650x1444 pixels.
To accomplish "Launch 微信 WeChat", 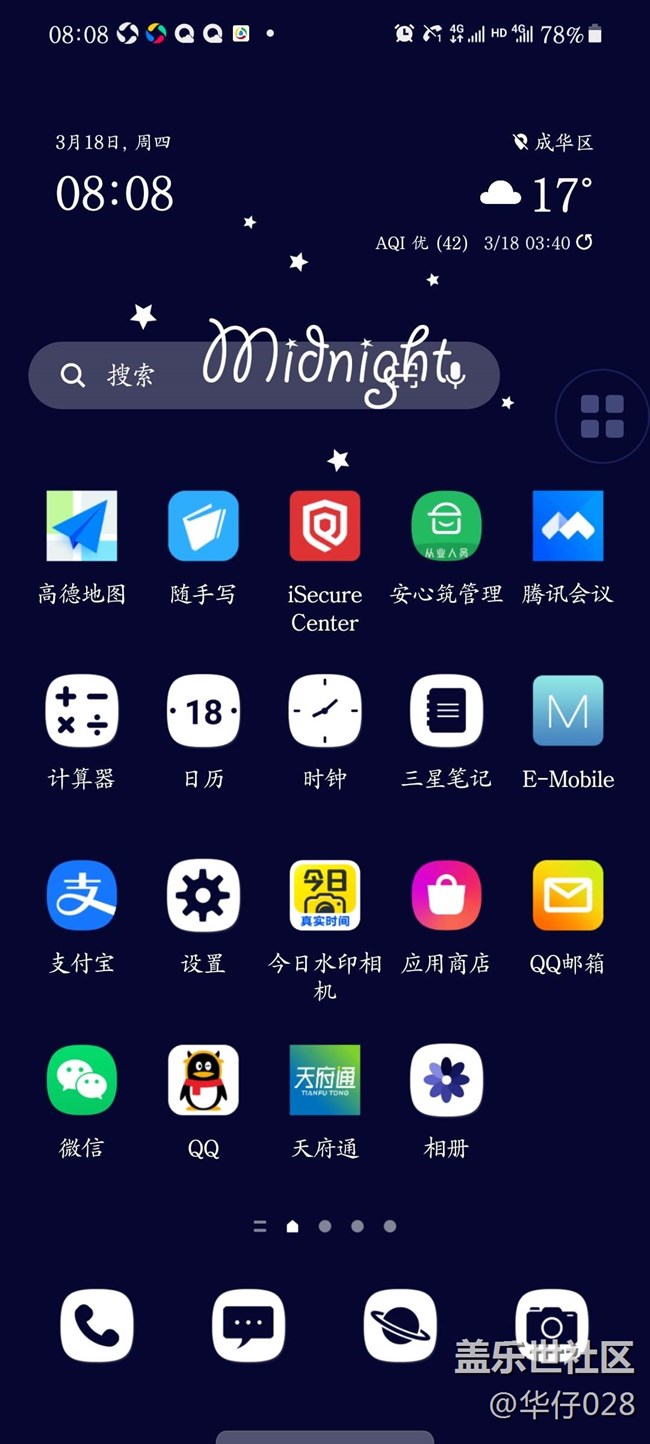I will tap(82, 1080).
